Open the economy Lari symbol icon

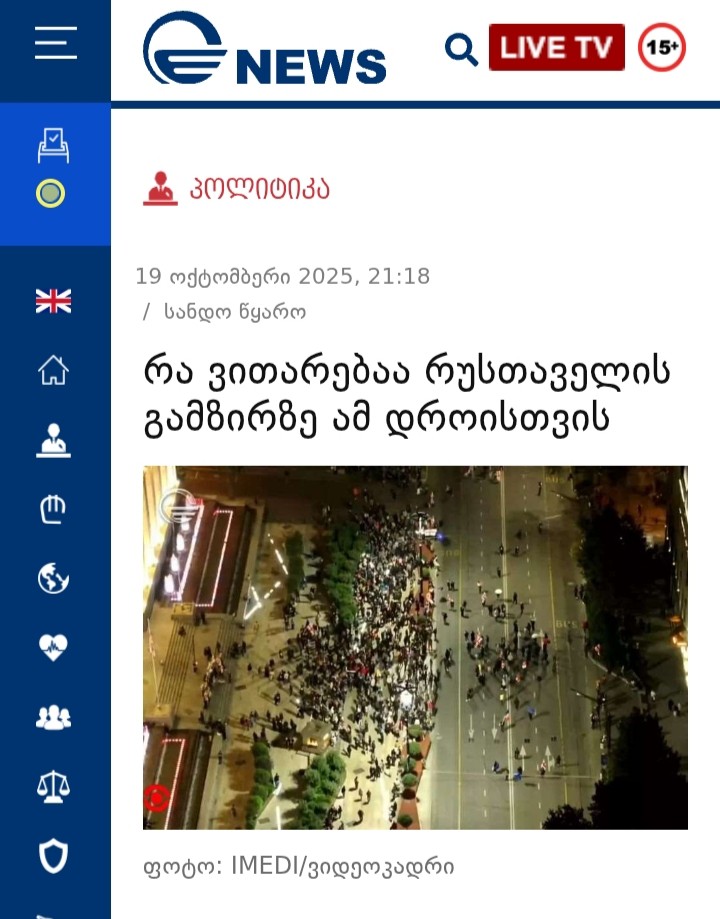53,508
